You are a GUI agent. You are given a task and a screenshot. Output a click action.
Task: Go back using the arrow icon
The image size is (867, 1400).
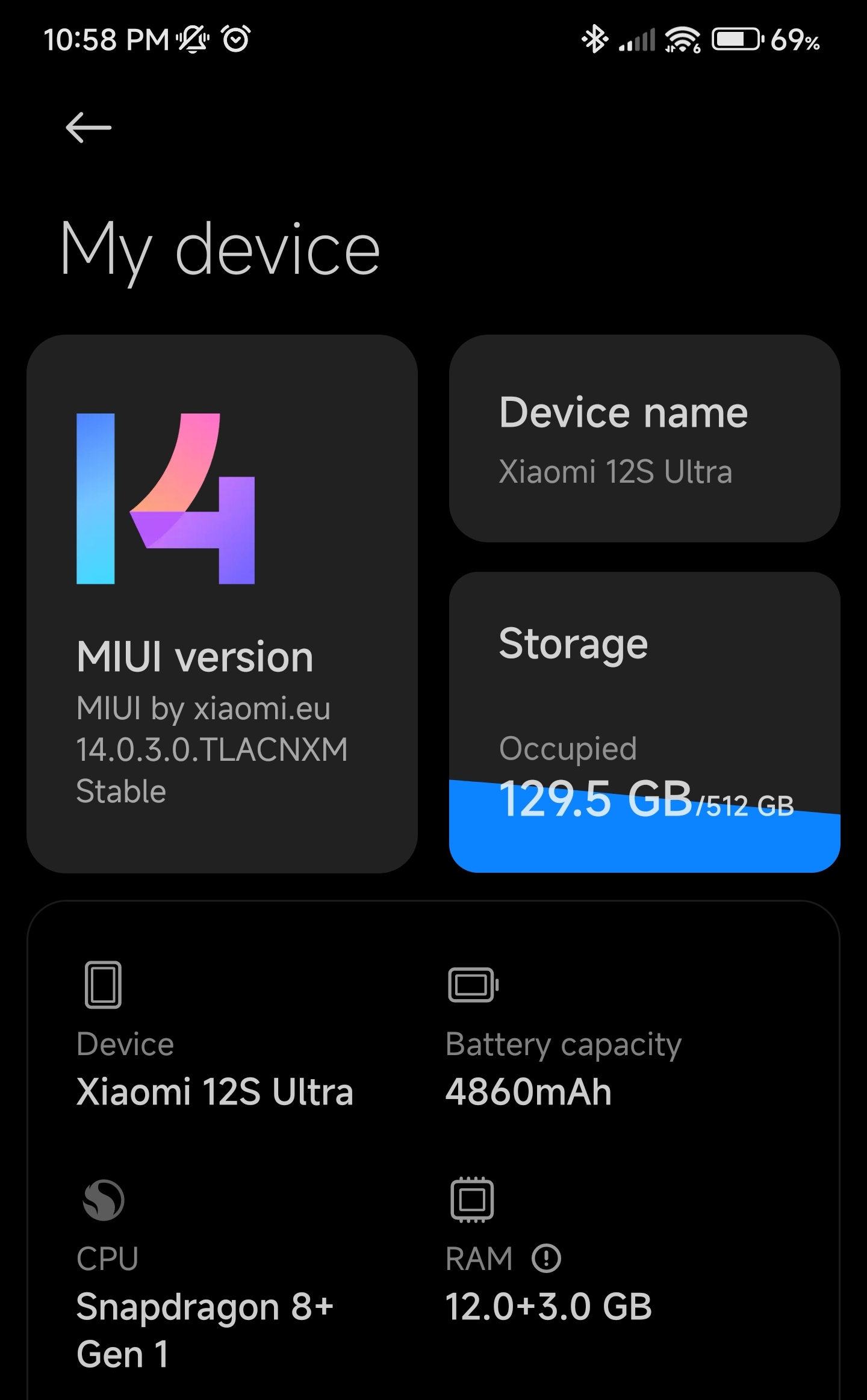89,128
